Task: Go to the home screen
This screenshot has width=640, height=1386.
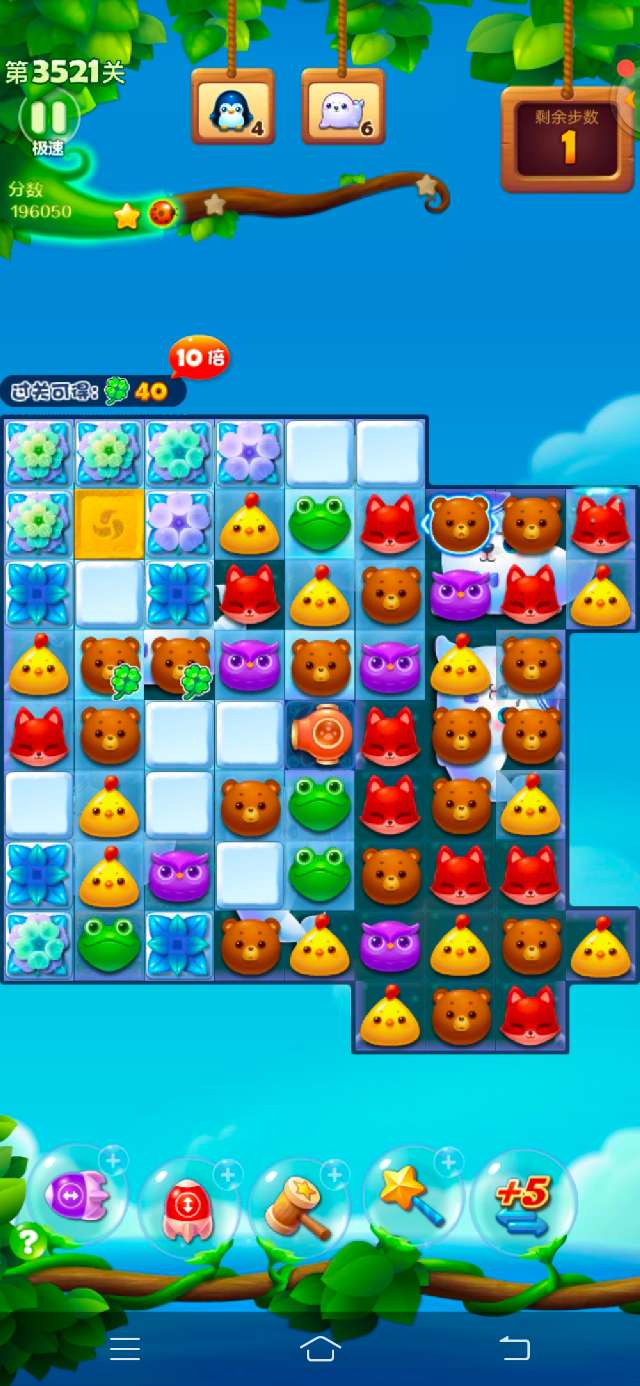Action: click(320, 1348)
